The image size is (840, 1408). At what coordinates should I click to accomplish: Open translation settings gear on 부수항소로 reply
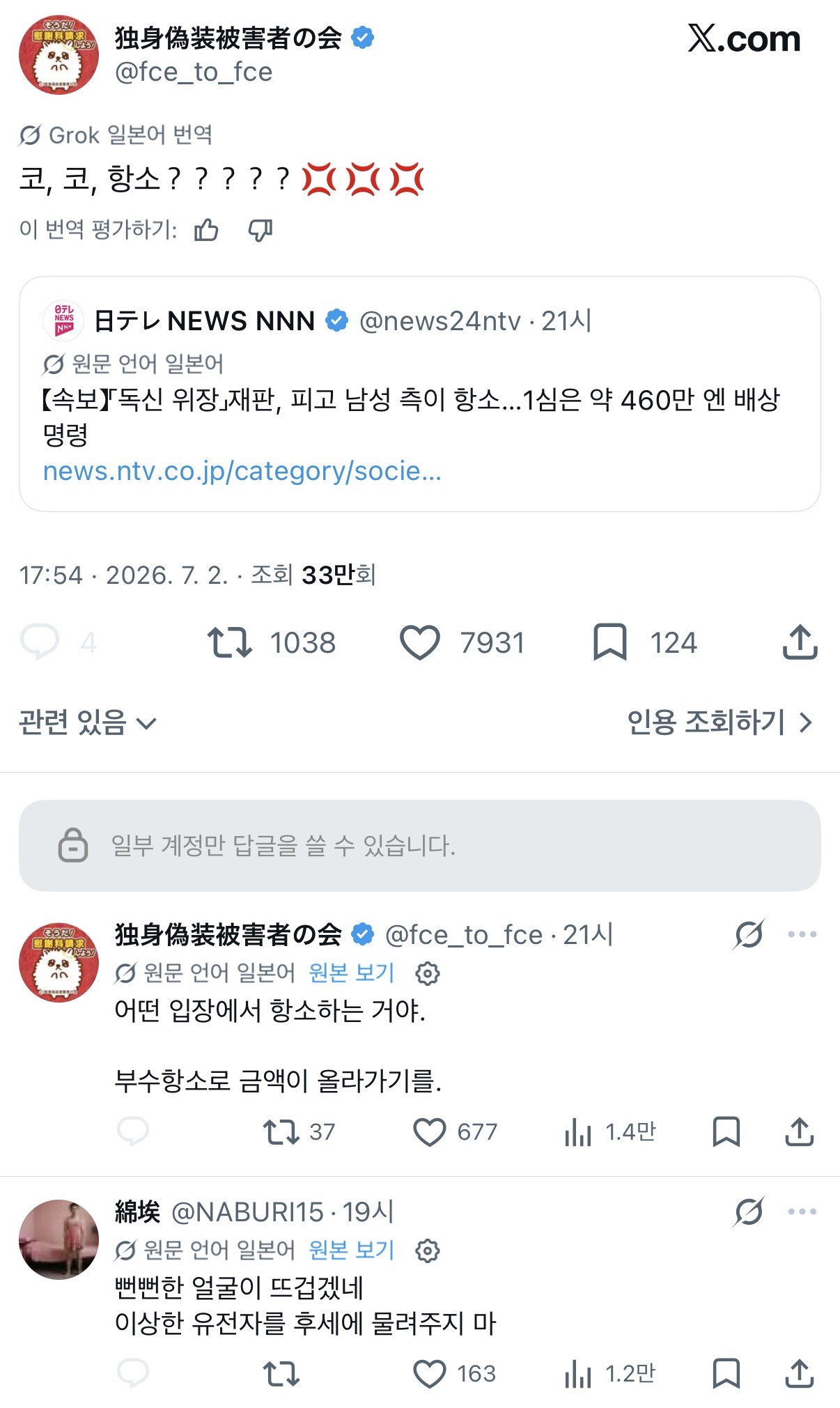click(427, 973)
